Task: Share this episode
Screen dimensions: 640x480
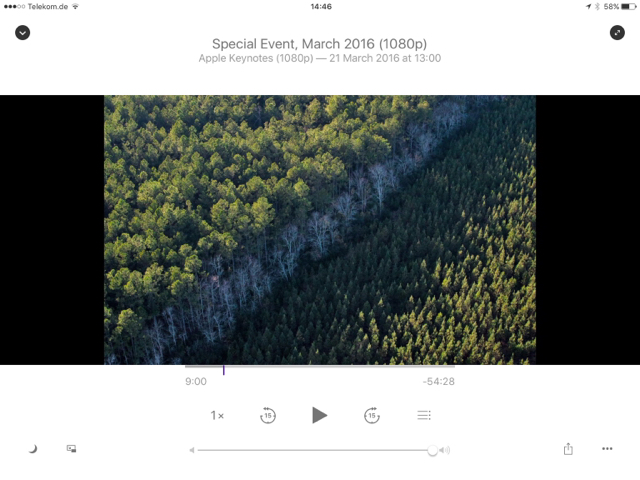Action: 568,450
